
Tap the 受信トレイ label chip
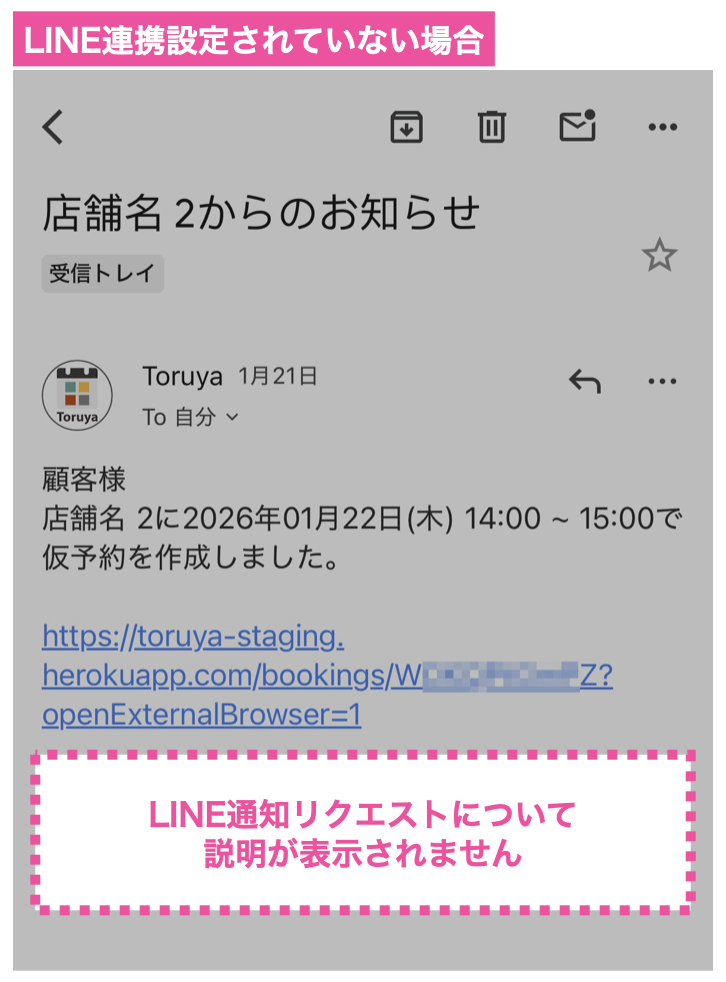click(103, 273)
